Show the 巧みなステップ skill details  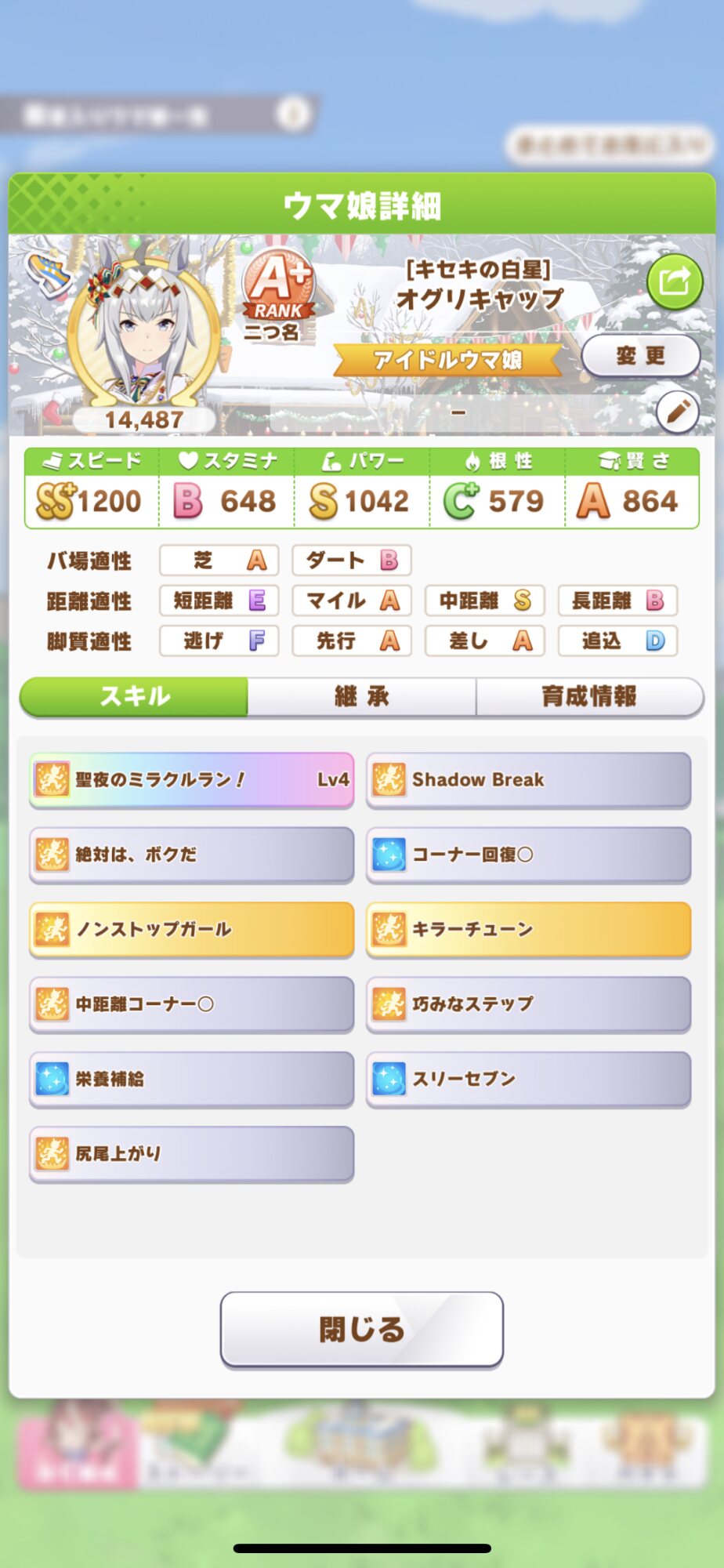pyautogui.click(x=528, y=1004)
